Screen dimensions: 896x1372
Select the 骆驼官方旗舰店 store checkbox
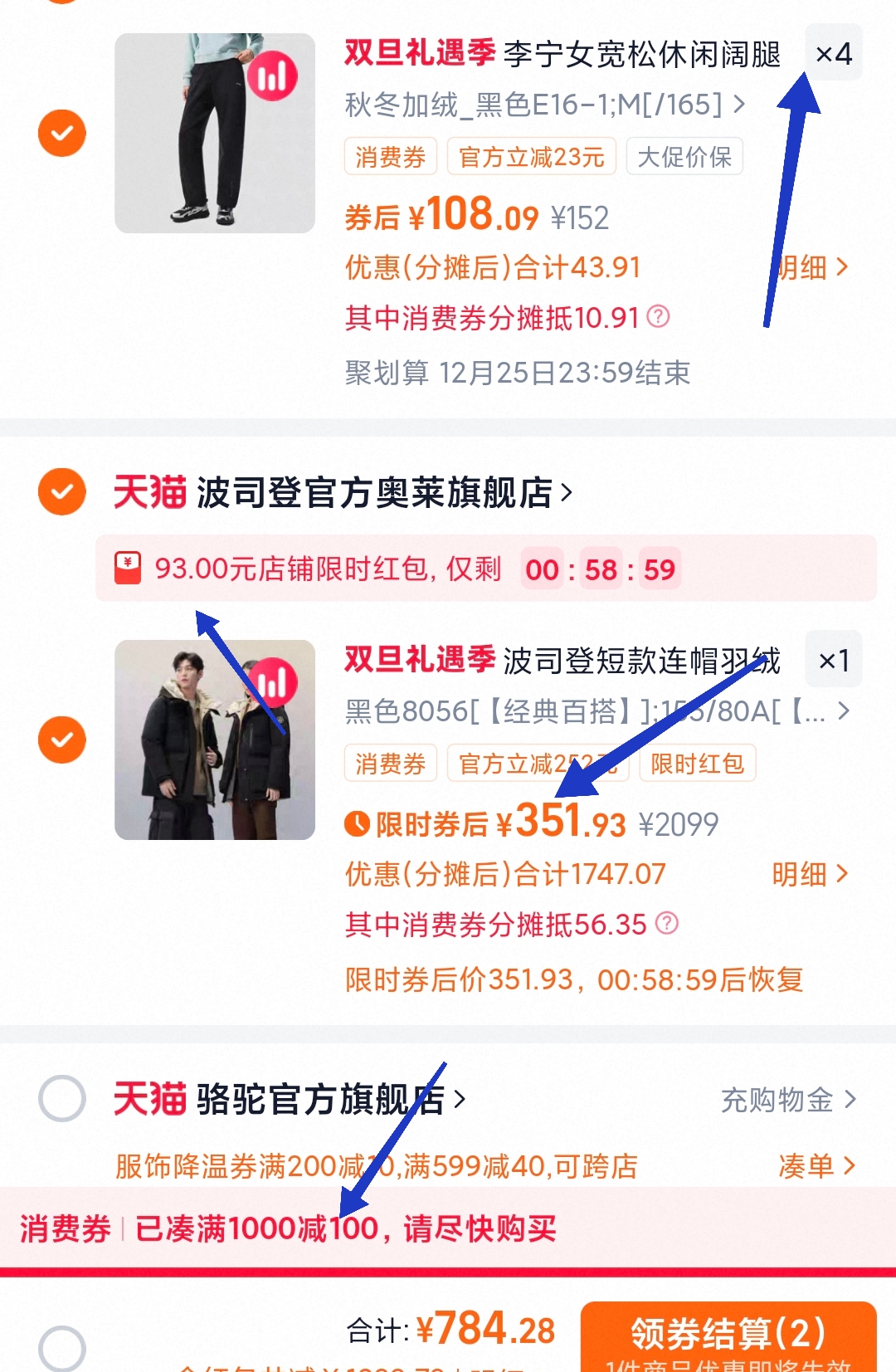pos(62,1098)
